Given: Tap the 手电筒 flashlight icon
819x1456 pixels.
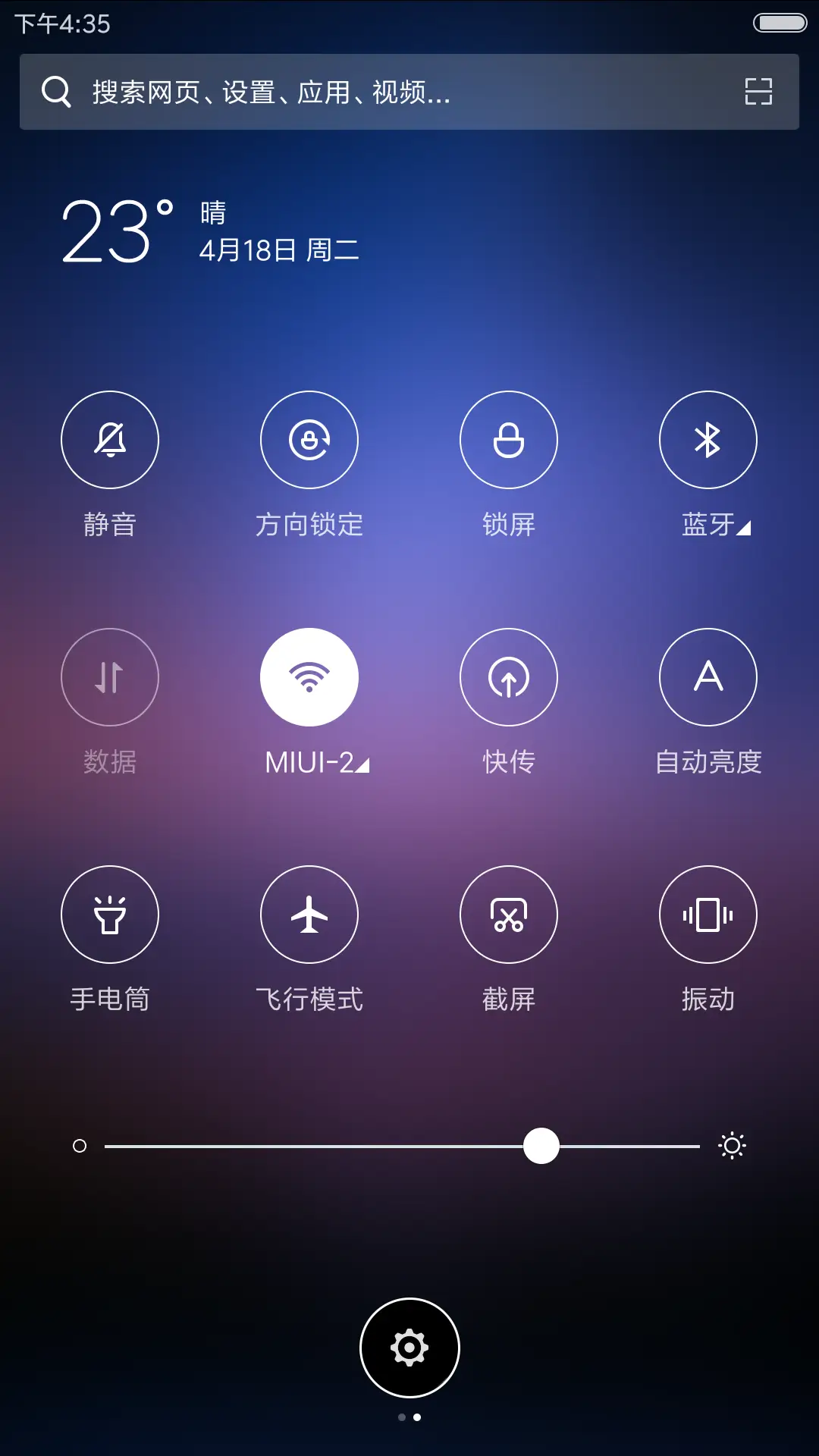Looking at the screenshot, I should 110,915.
